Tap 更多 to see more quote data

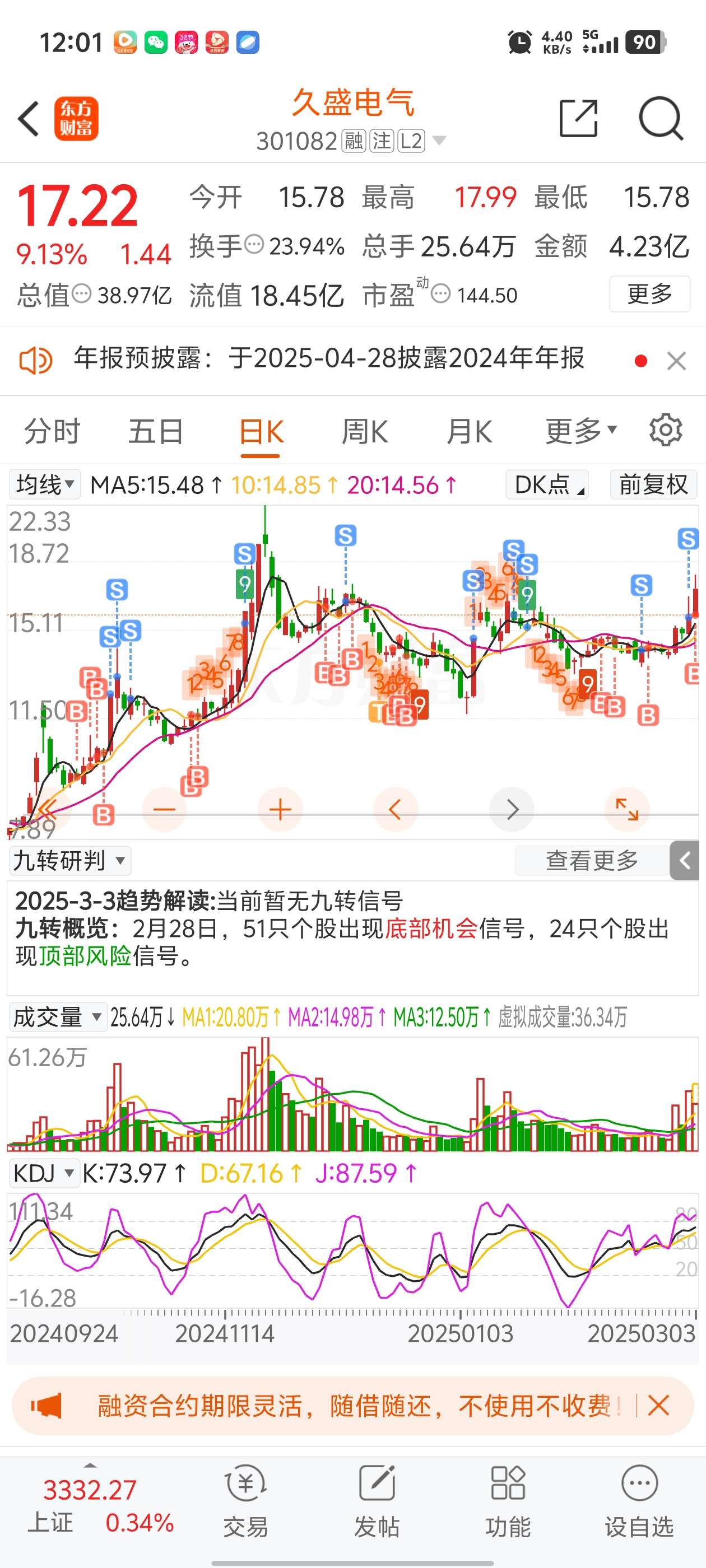pyautogui.click(x=649, y=294)
